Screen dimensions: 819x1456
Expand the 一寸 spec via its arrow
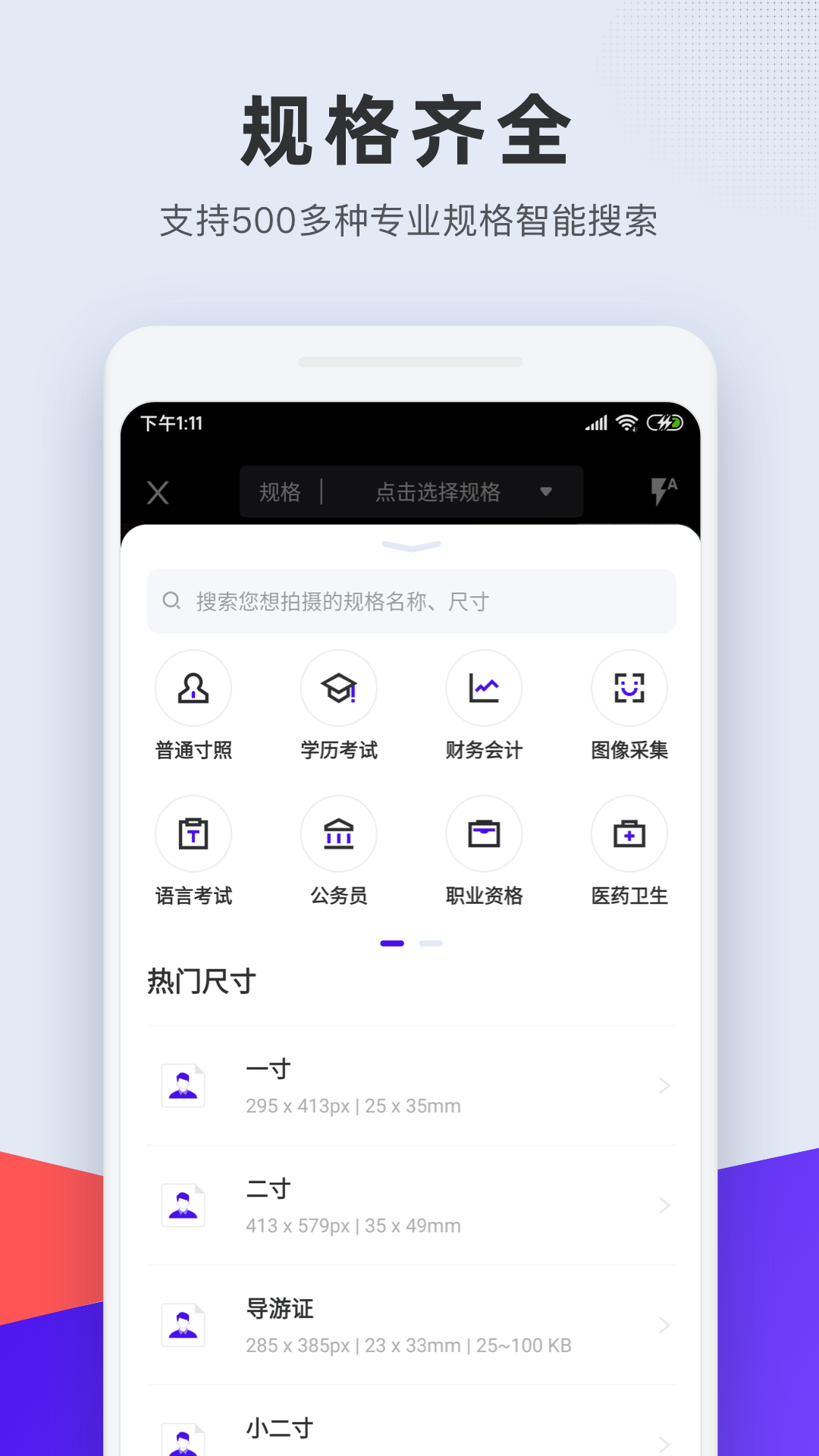coord(664,1086)
